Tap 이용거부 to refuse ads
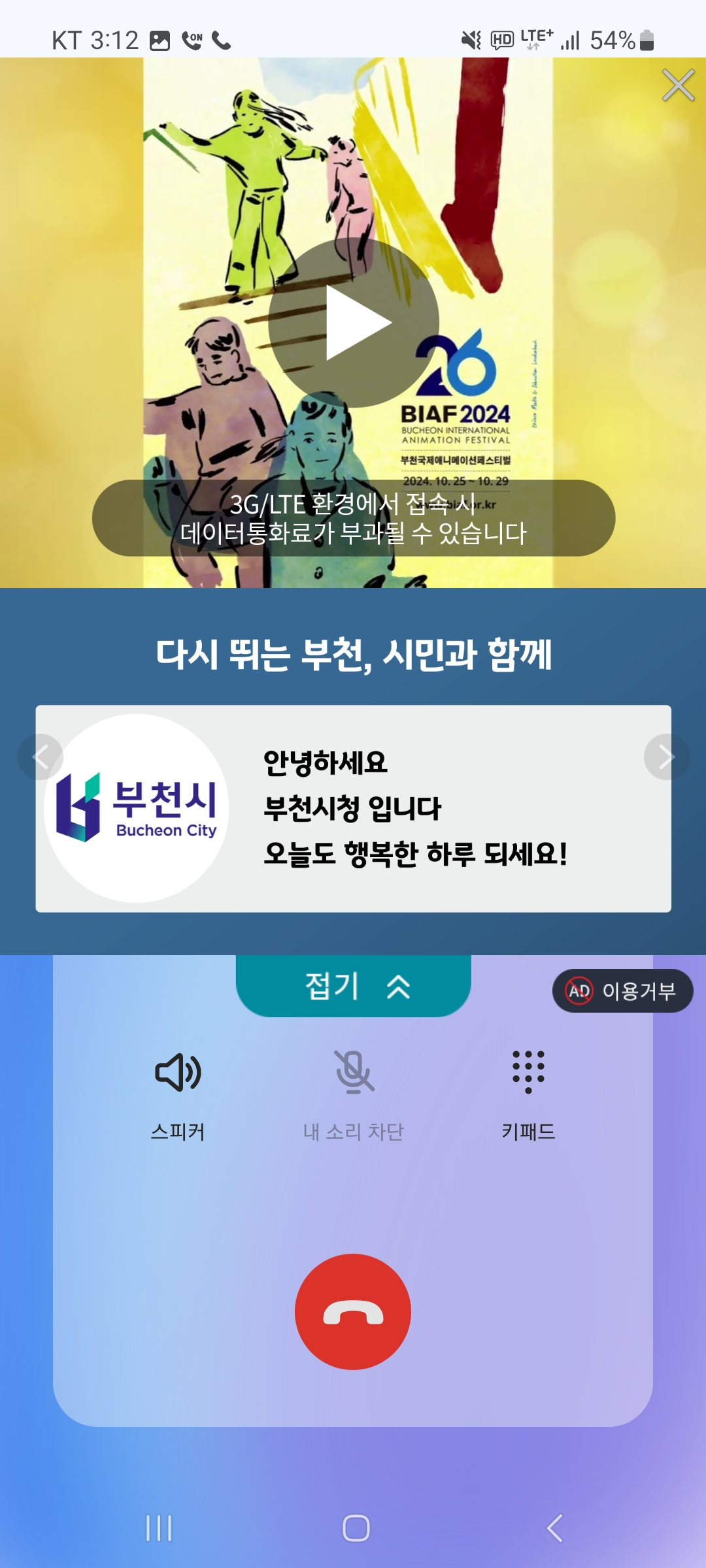This screenshot has height=1568, width=706. [x=622, y=991]
